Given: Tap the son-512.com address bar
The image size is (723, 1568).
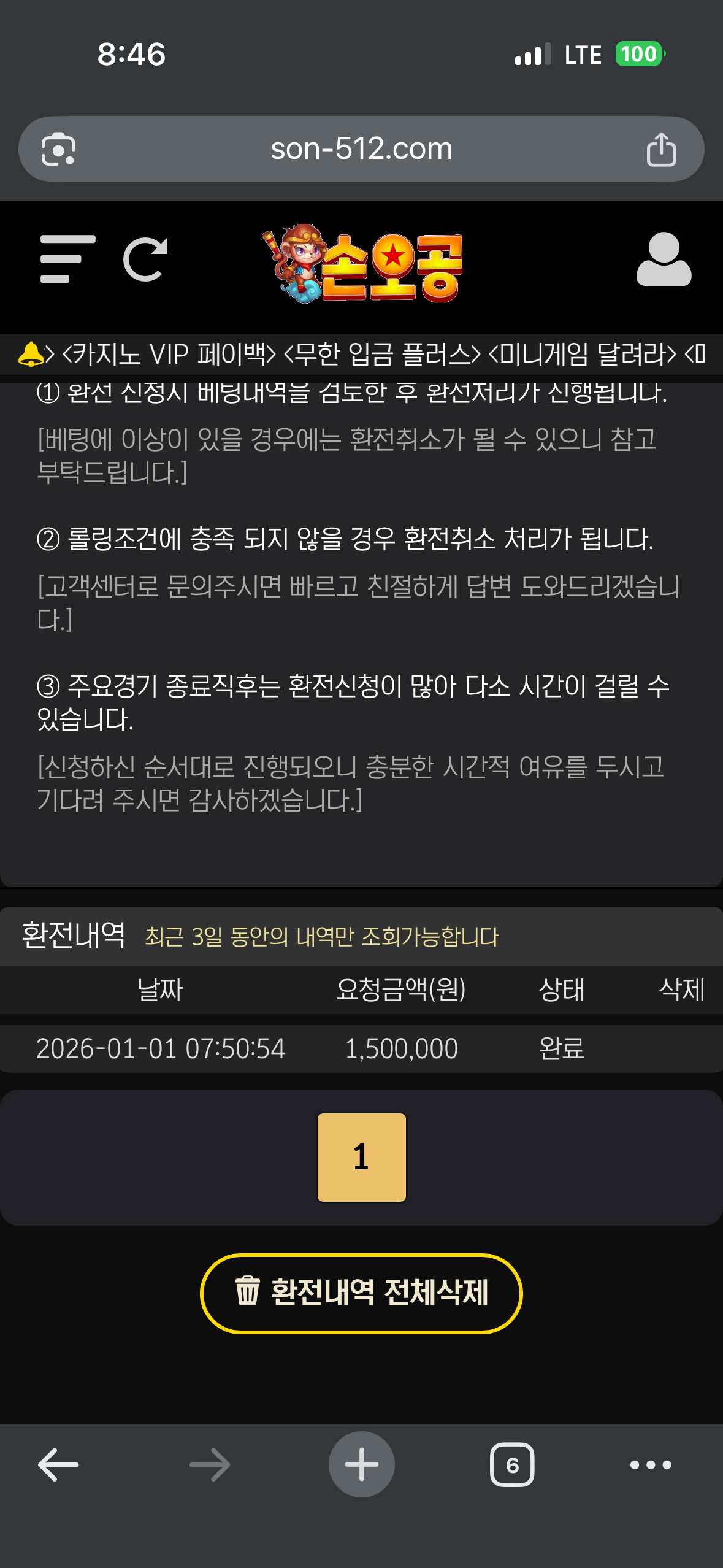Looking at the screenshot, I should (x=361, y=149).
